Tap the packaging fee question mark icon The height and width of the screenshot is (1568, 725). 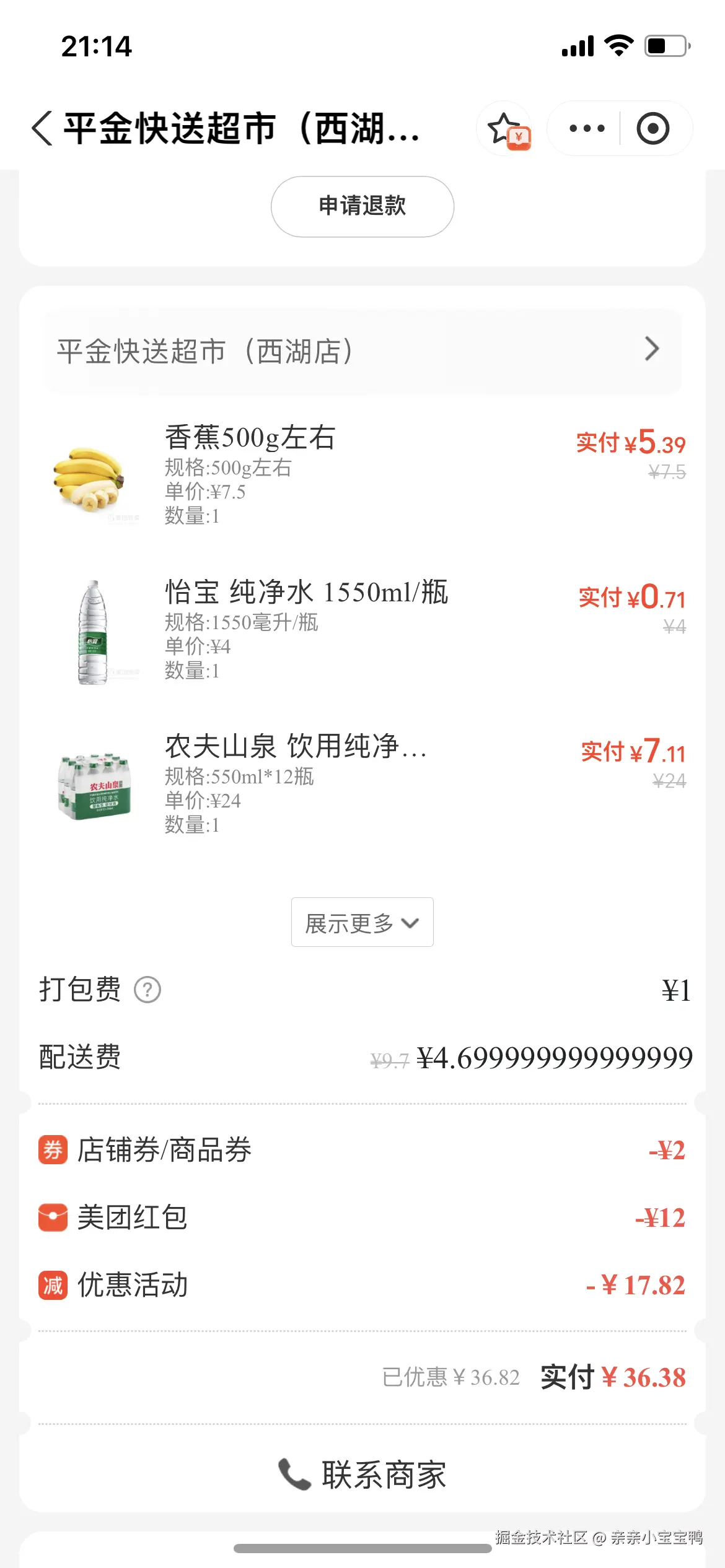pyautogui.click(x=146, y=990)
